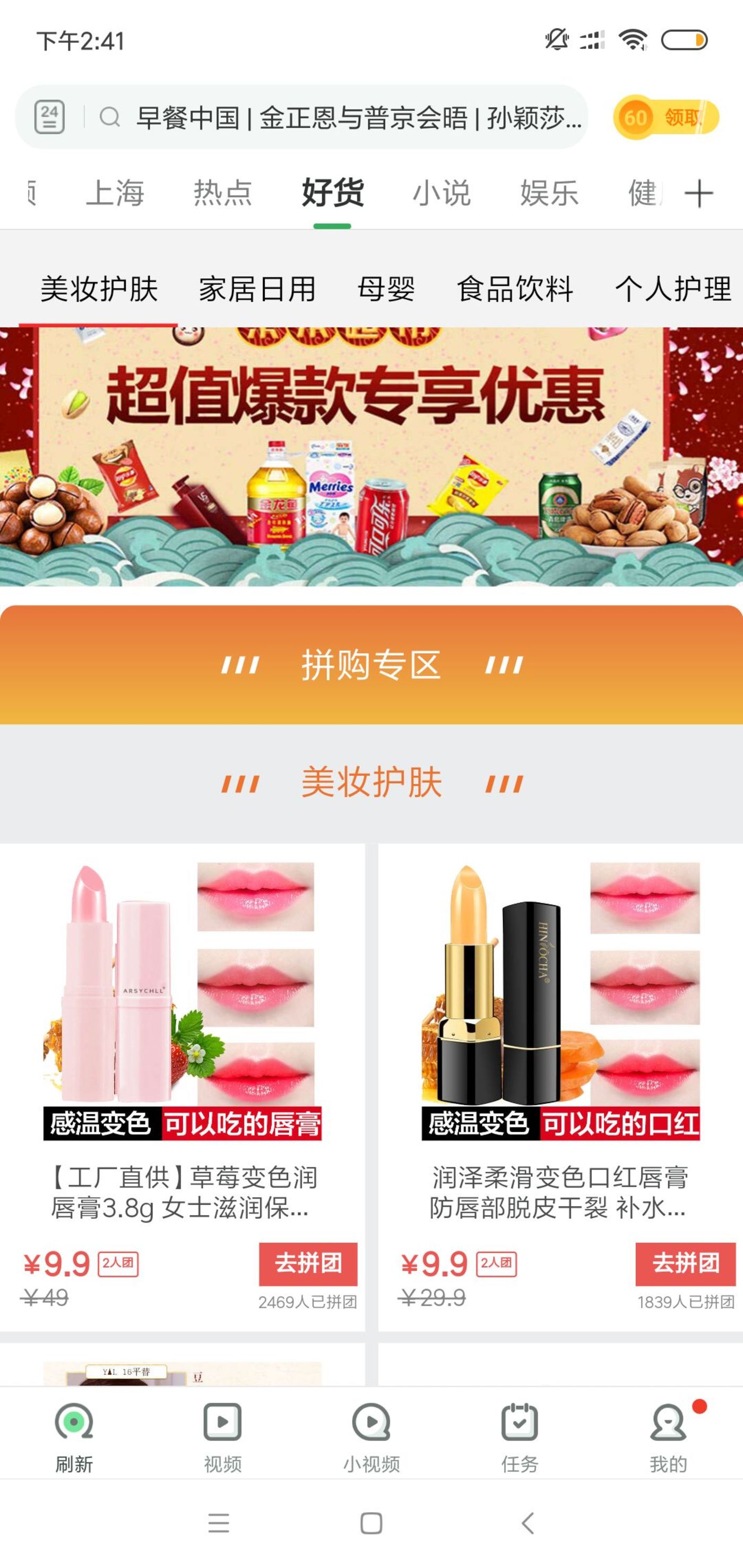
Task: Select the 家居日用 category
Action: (257, 289)
